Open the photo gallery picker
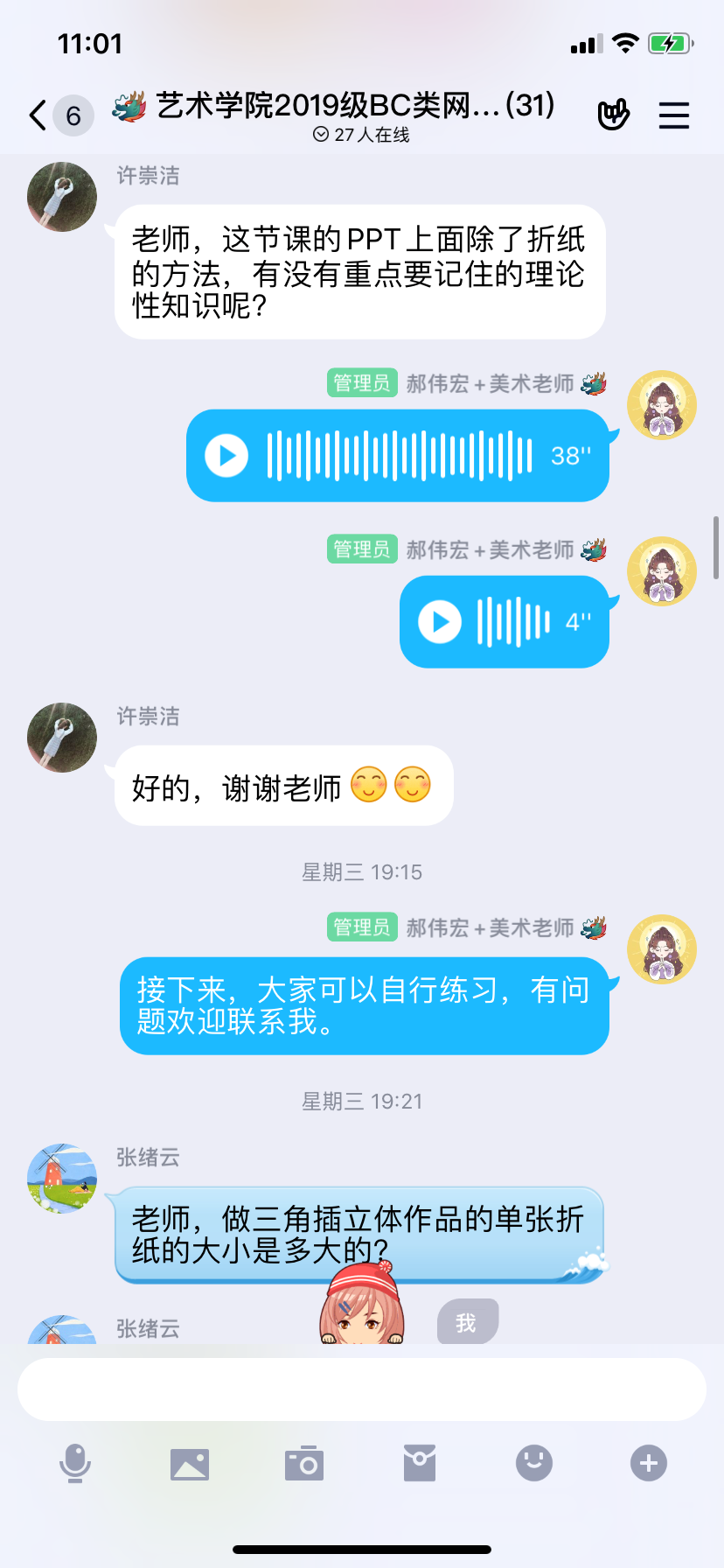 (190, 1463)
